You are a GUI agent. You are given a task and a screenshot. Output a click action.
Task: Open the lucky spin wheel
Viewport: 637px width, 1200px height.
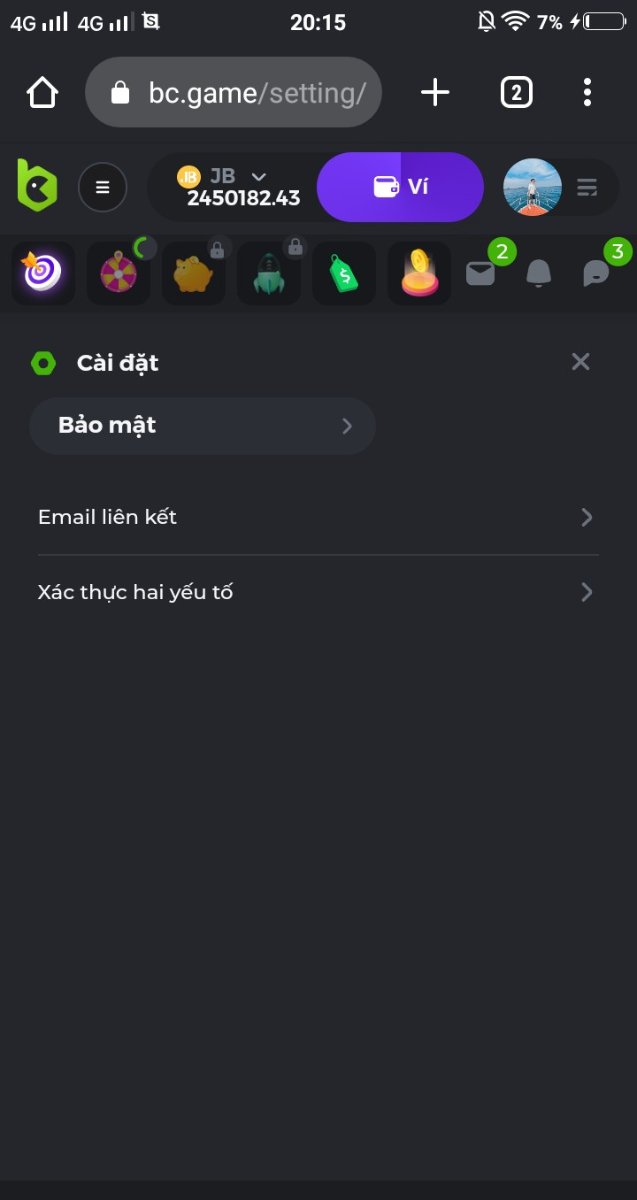coord(118,273)
